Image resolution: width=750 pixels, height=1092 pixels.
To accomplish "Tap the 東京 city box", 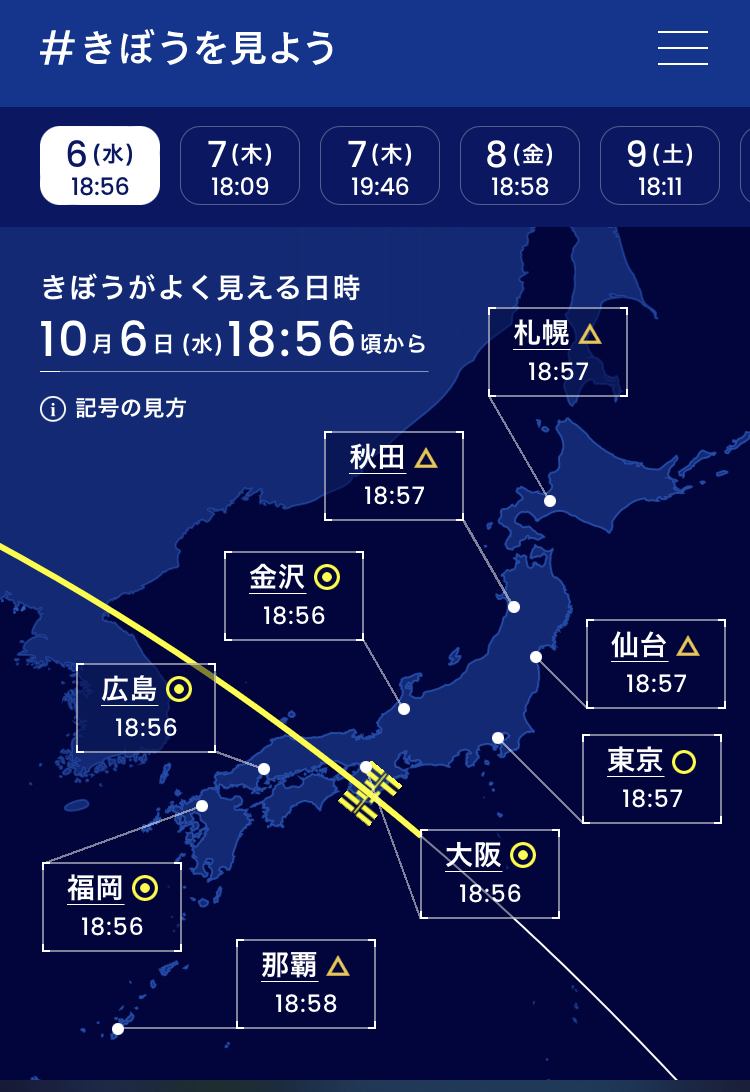I will (x=651, y=779).
